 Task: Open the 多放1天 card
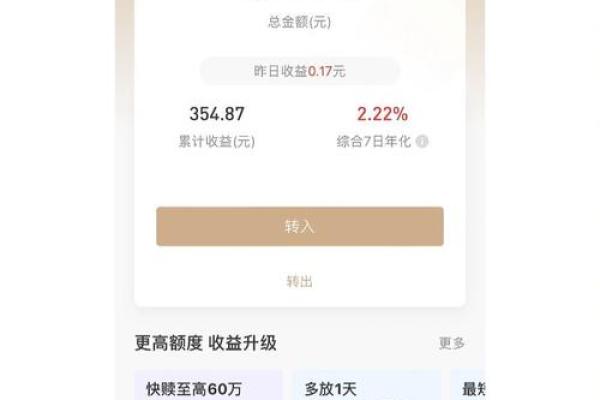coord(366,387)
